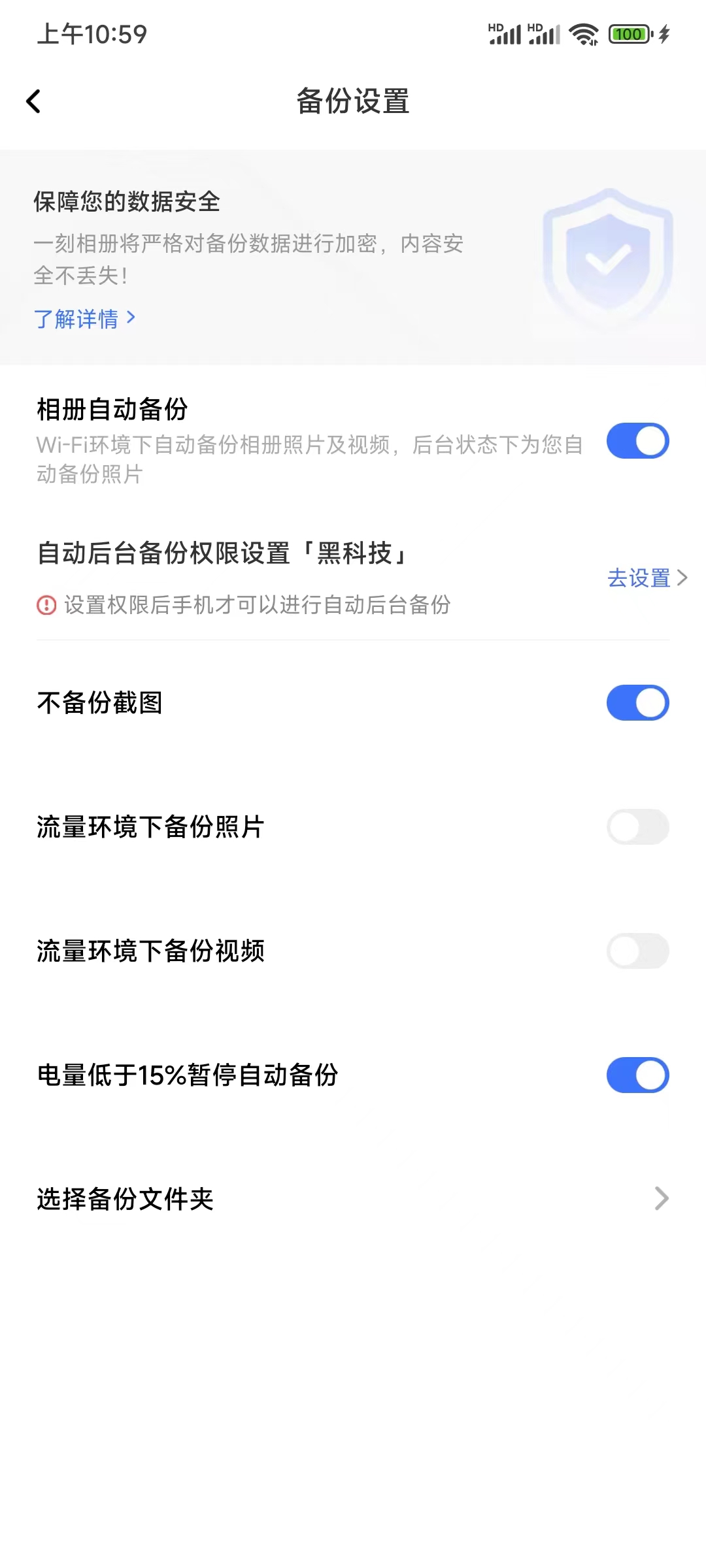
Task: Select the 备份设置 title bar
Action: pos(353,103)
